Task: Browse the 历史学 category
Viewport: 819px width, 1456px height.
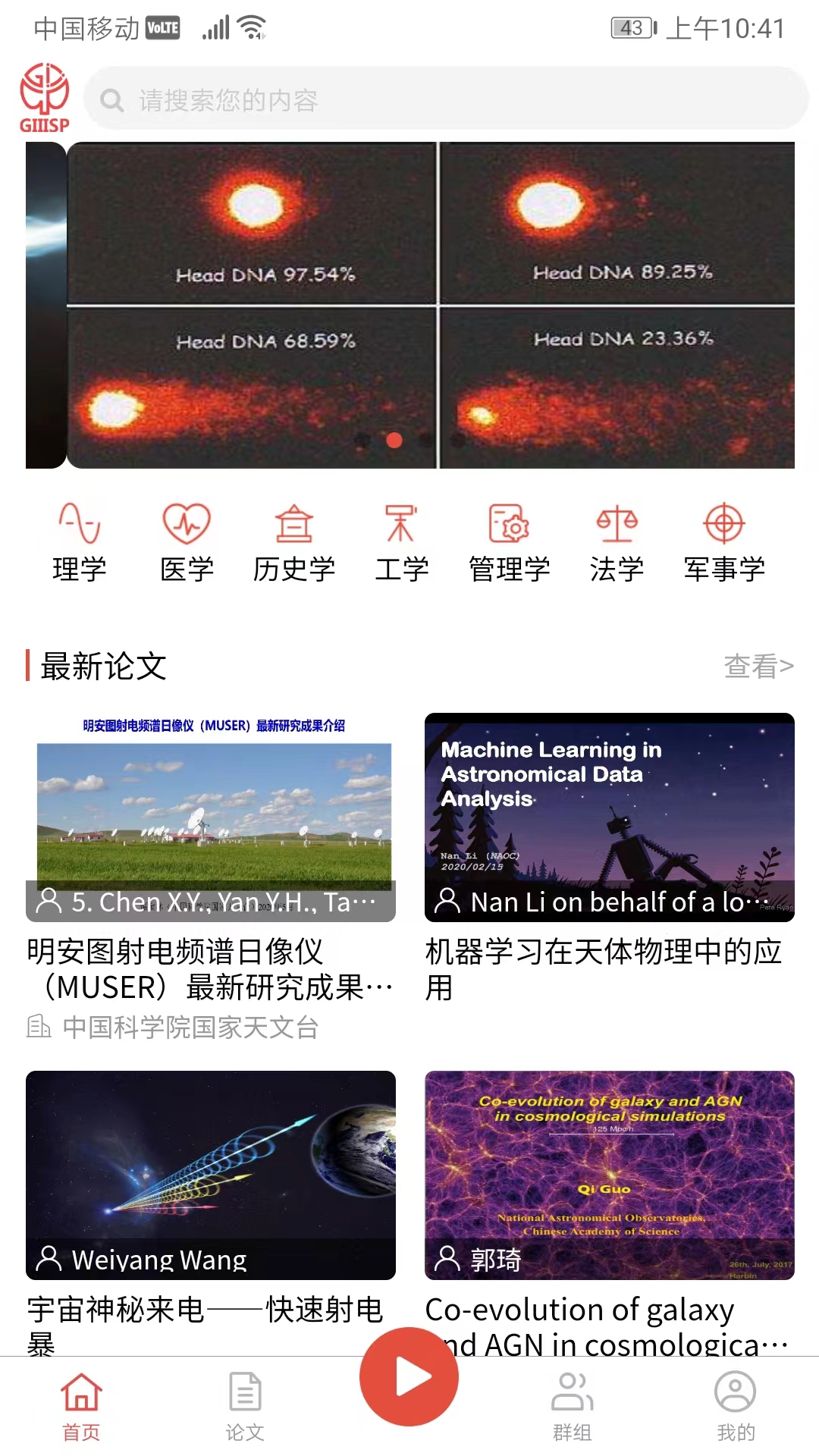Action: (x=294, y=541)
